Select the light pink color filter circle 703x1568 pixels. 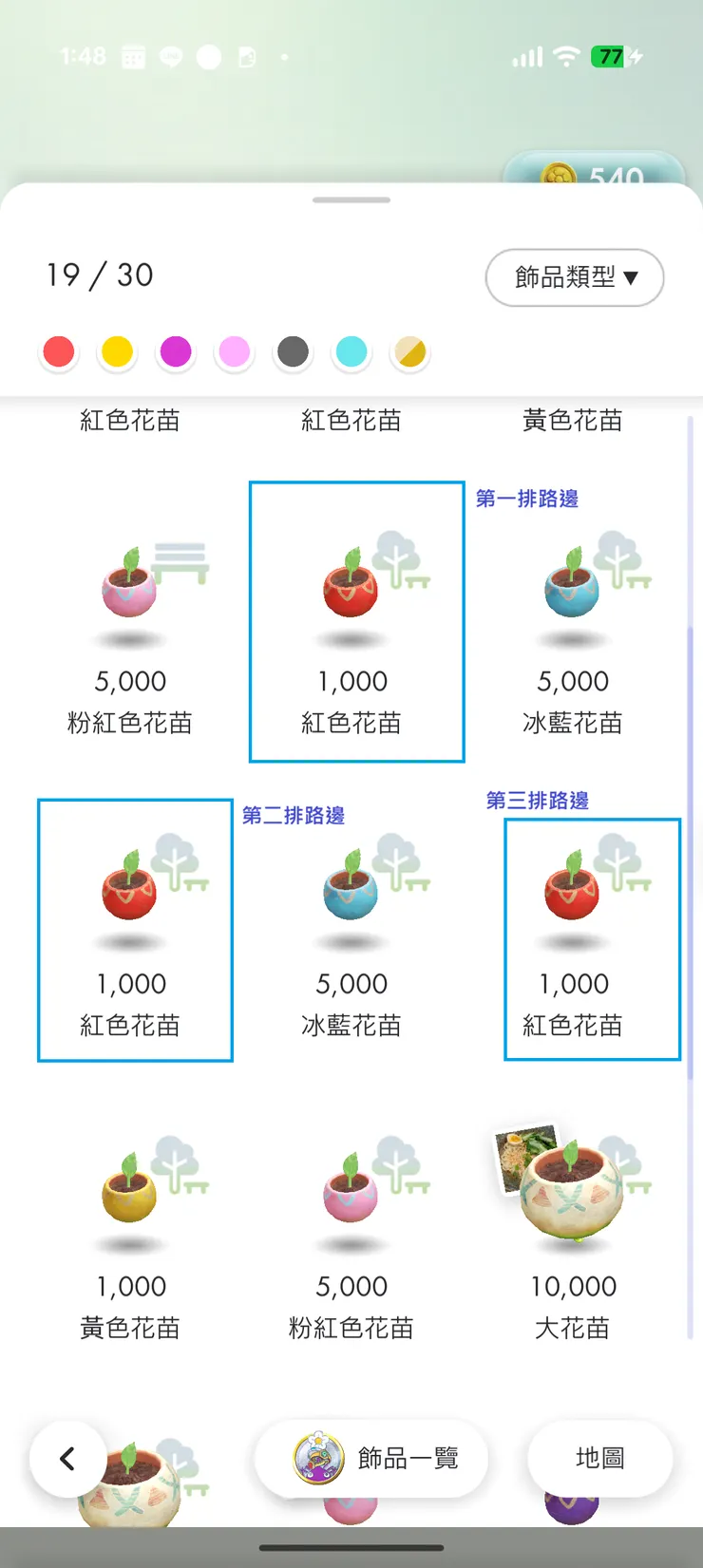coord(234,351)
